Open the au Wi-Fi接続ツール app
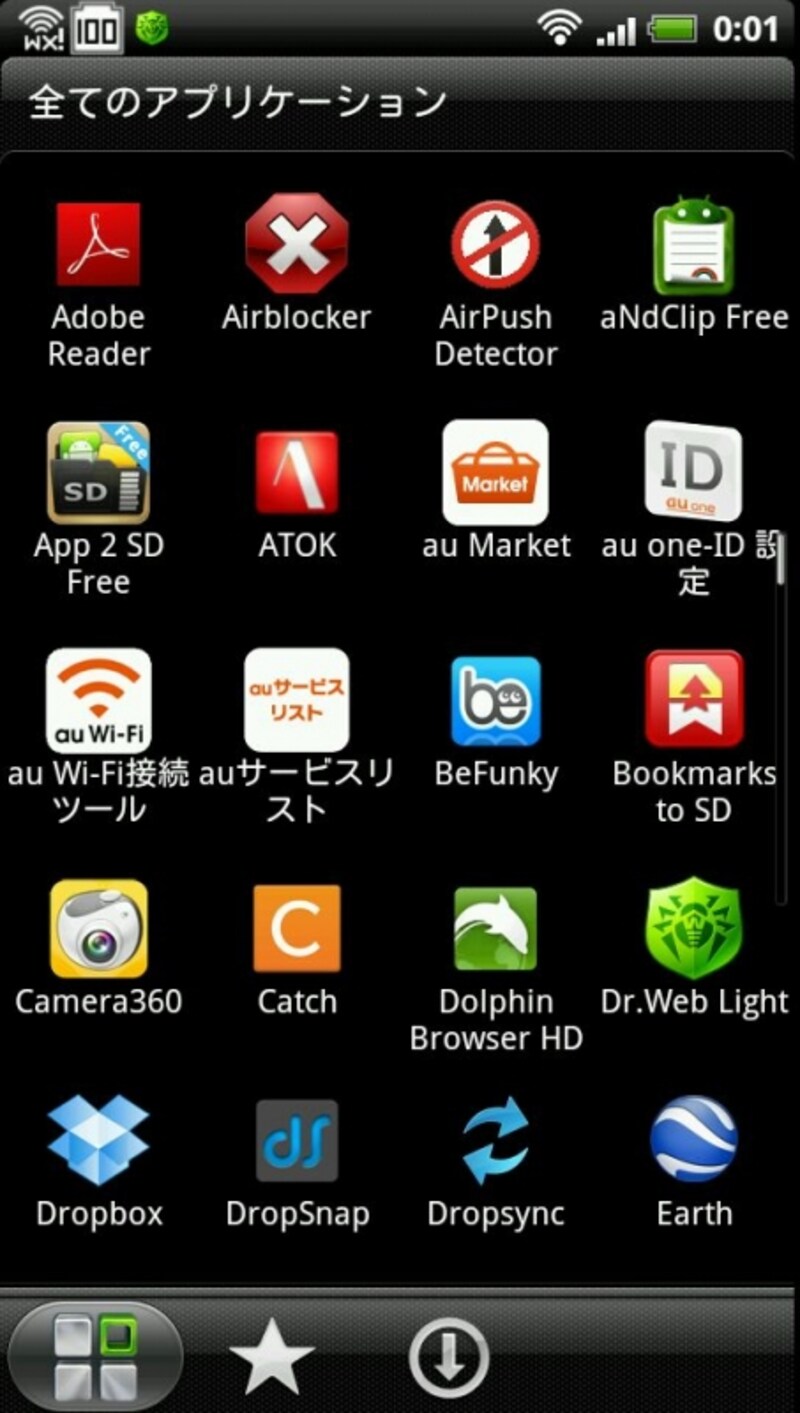Viewport: 800px width, 1413px height. click(x=98, y=700)
